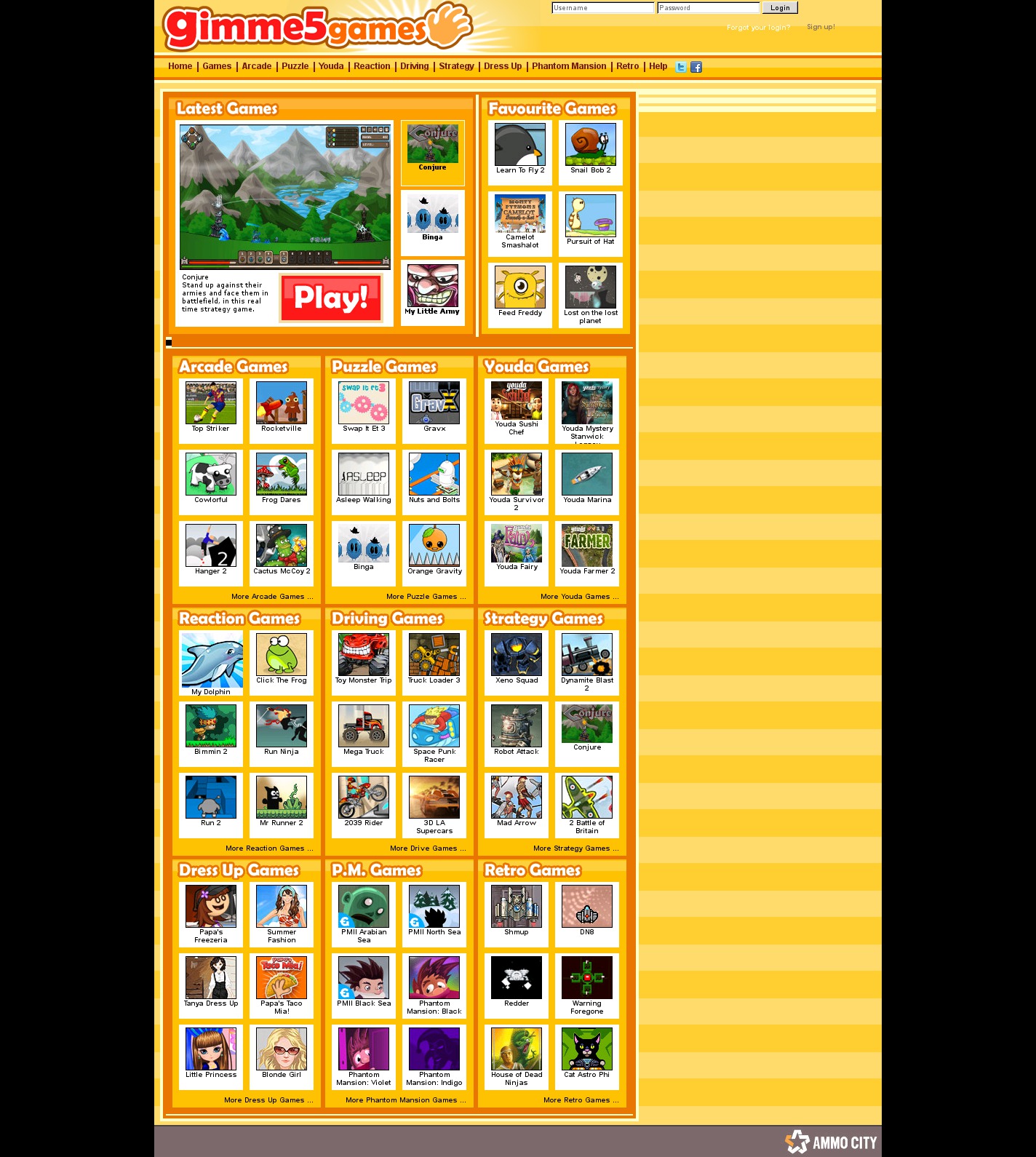Go to the Phantom Mansion menu item
Image resolution: width=1036 pixels, height=1157 pixels.
tap(568, 66)
